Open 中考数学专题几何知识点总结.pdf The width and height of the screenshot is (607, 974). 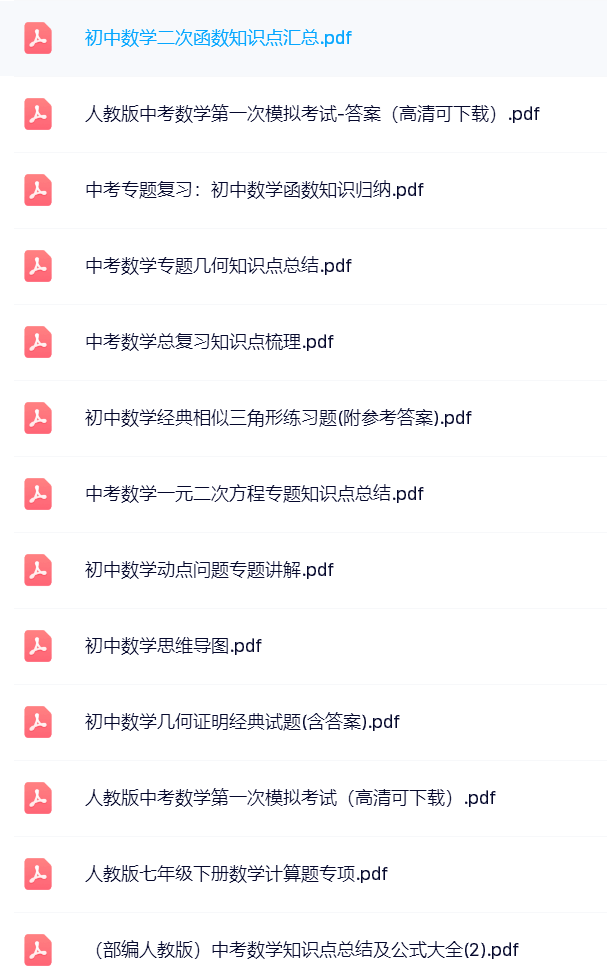click(218, 266)
